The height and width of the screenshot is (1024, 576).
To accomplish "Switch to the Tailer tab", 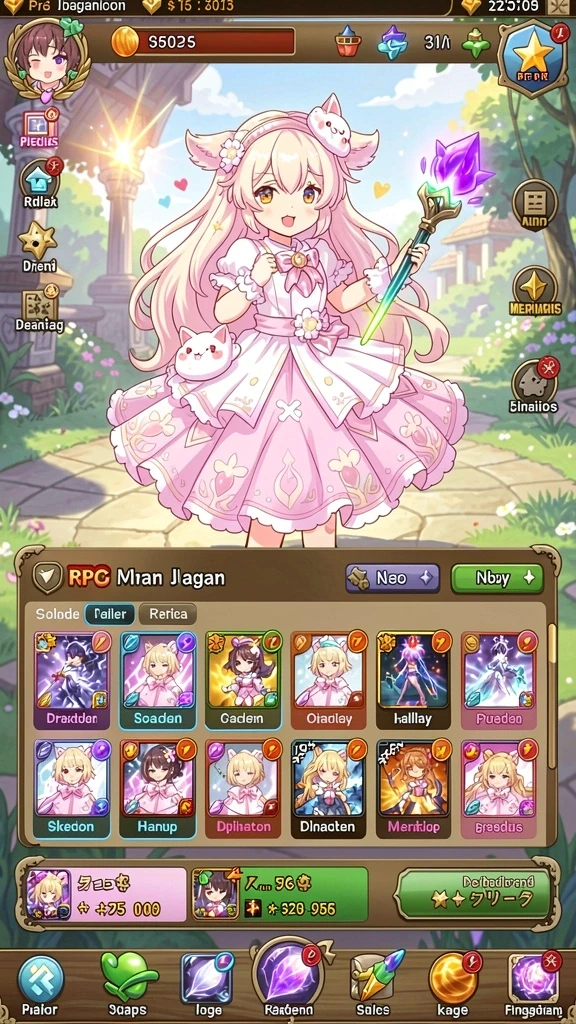I will [109, 614].
